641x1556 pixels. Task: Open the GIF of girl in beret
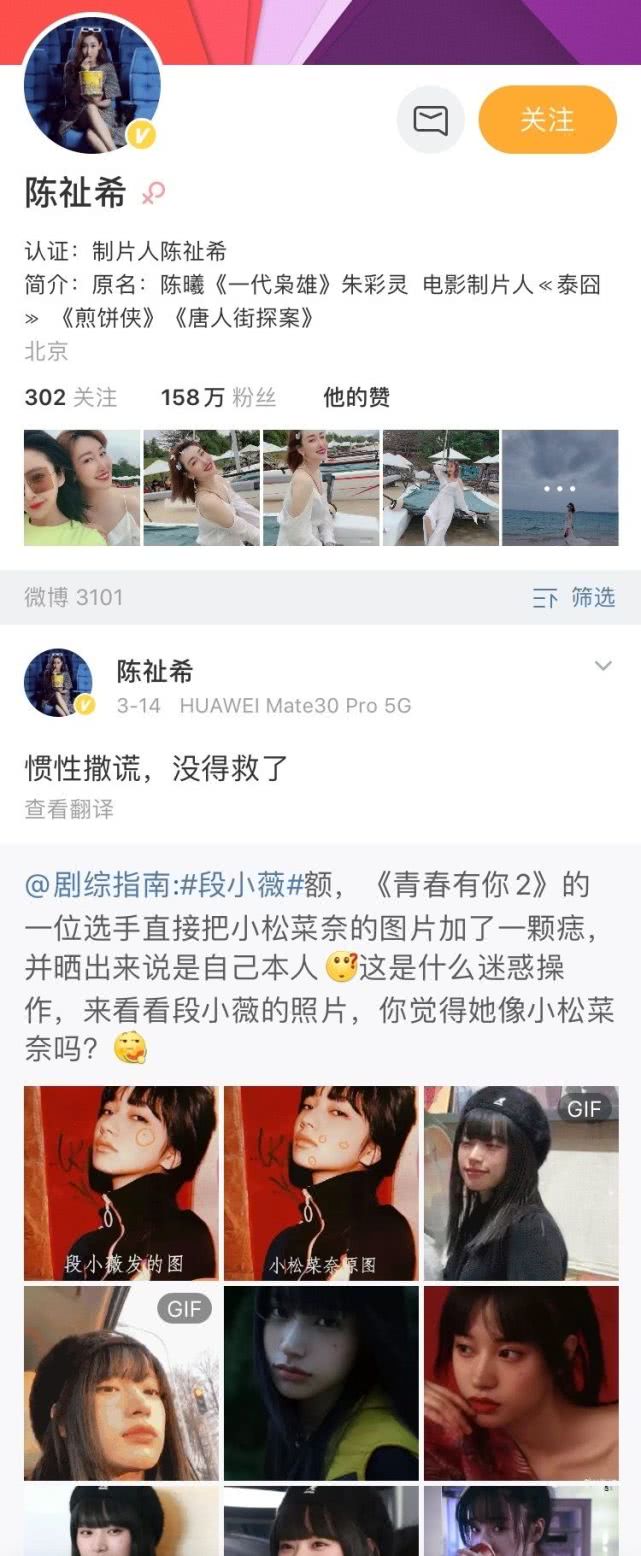[520, 1183]
